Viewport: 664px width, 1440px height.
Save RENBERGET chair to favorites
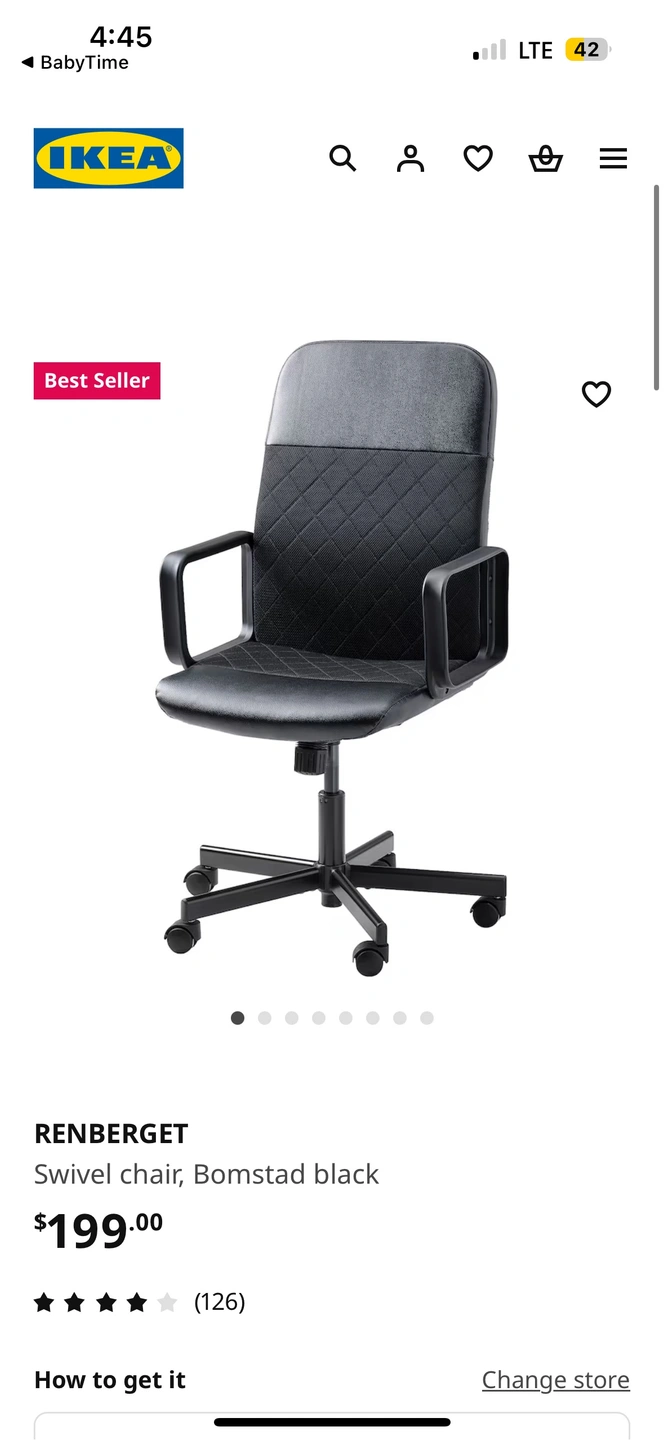coord(596,394)
